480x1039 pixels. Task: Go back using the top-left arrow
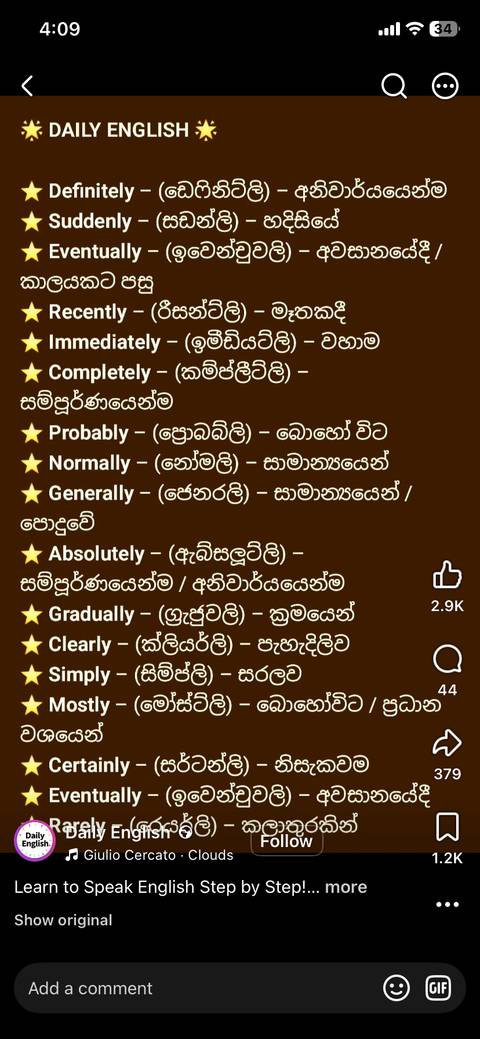27,86
